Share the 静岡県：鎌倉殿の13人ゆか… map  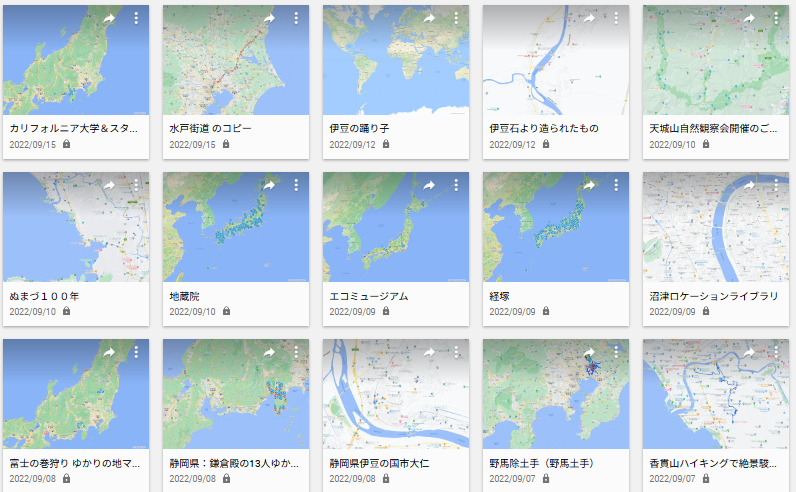click(x=269, y=352)
